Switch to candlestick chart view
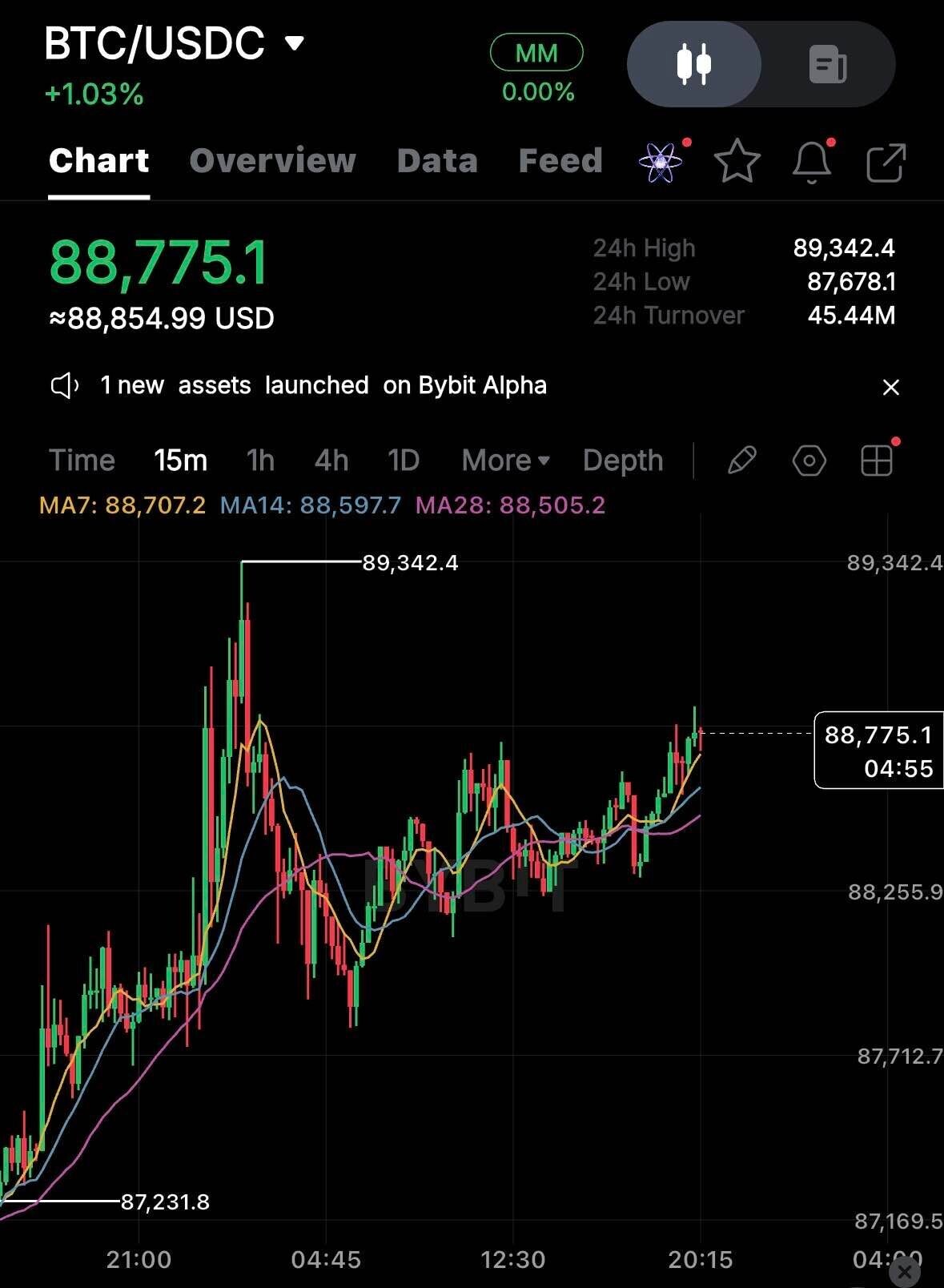 (693, 64)
